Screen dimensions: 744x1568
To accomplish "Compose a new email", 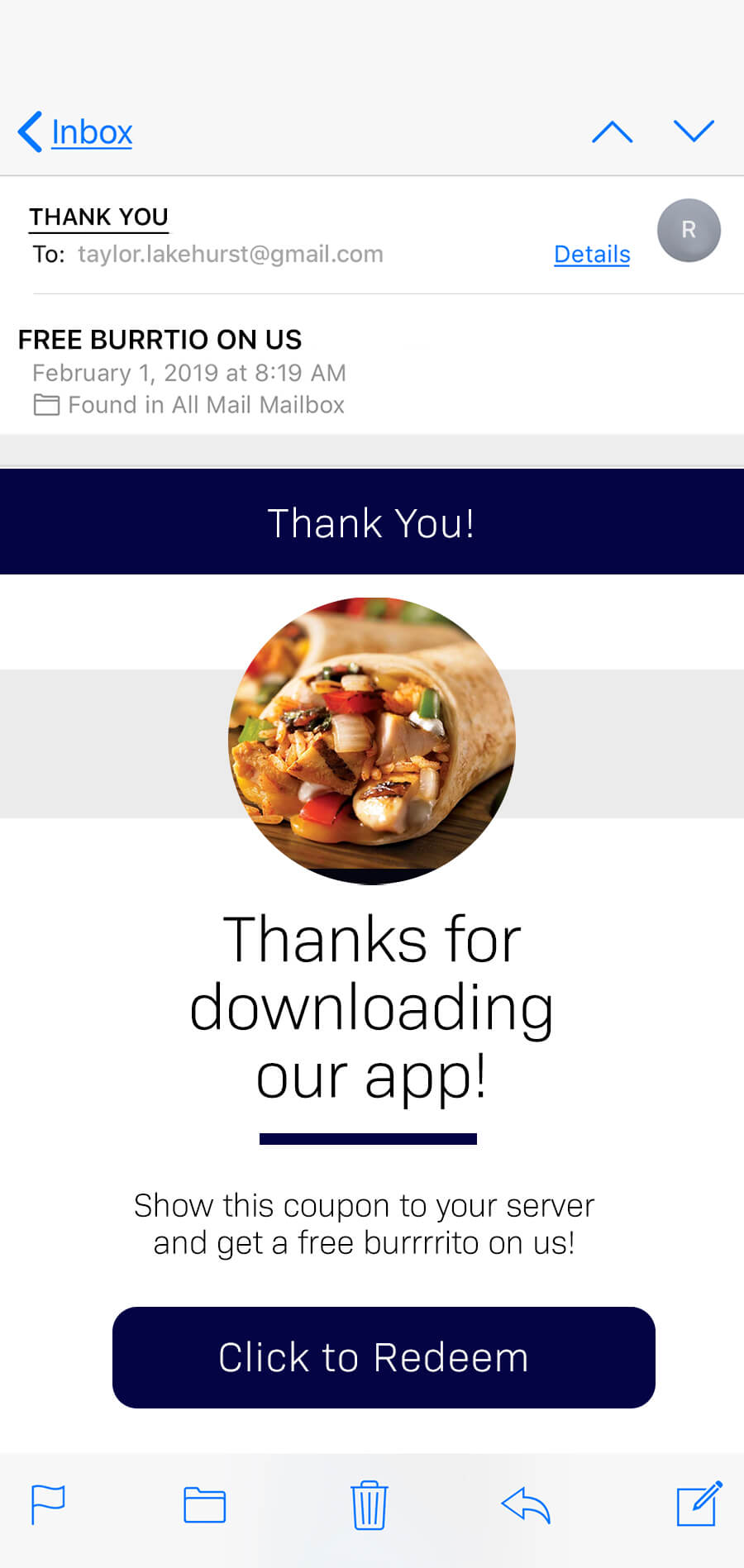I will click(699, 1504).
